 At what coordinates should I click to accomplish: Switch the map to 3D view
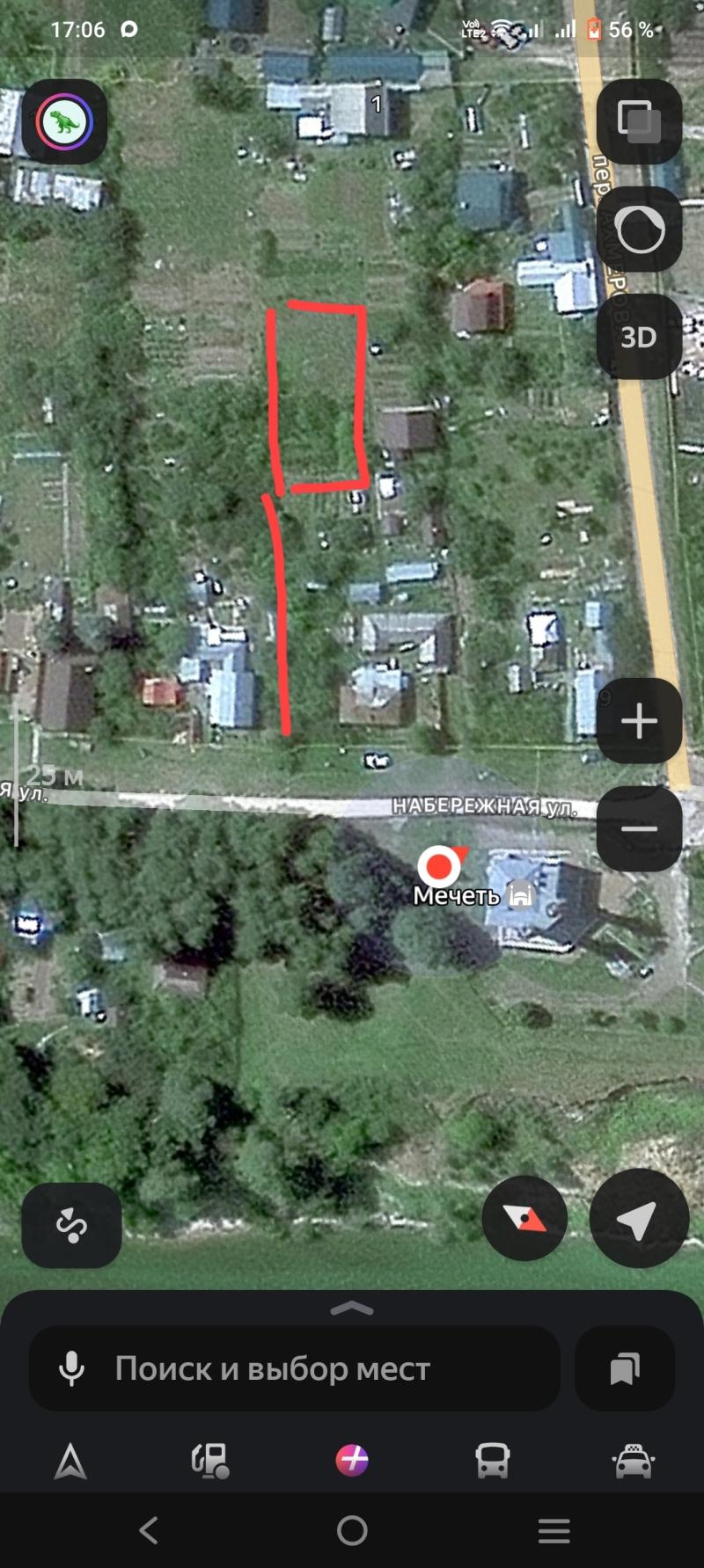click(x=640, y=337)
